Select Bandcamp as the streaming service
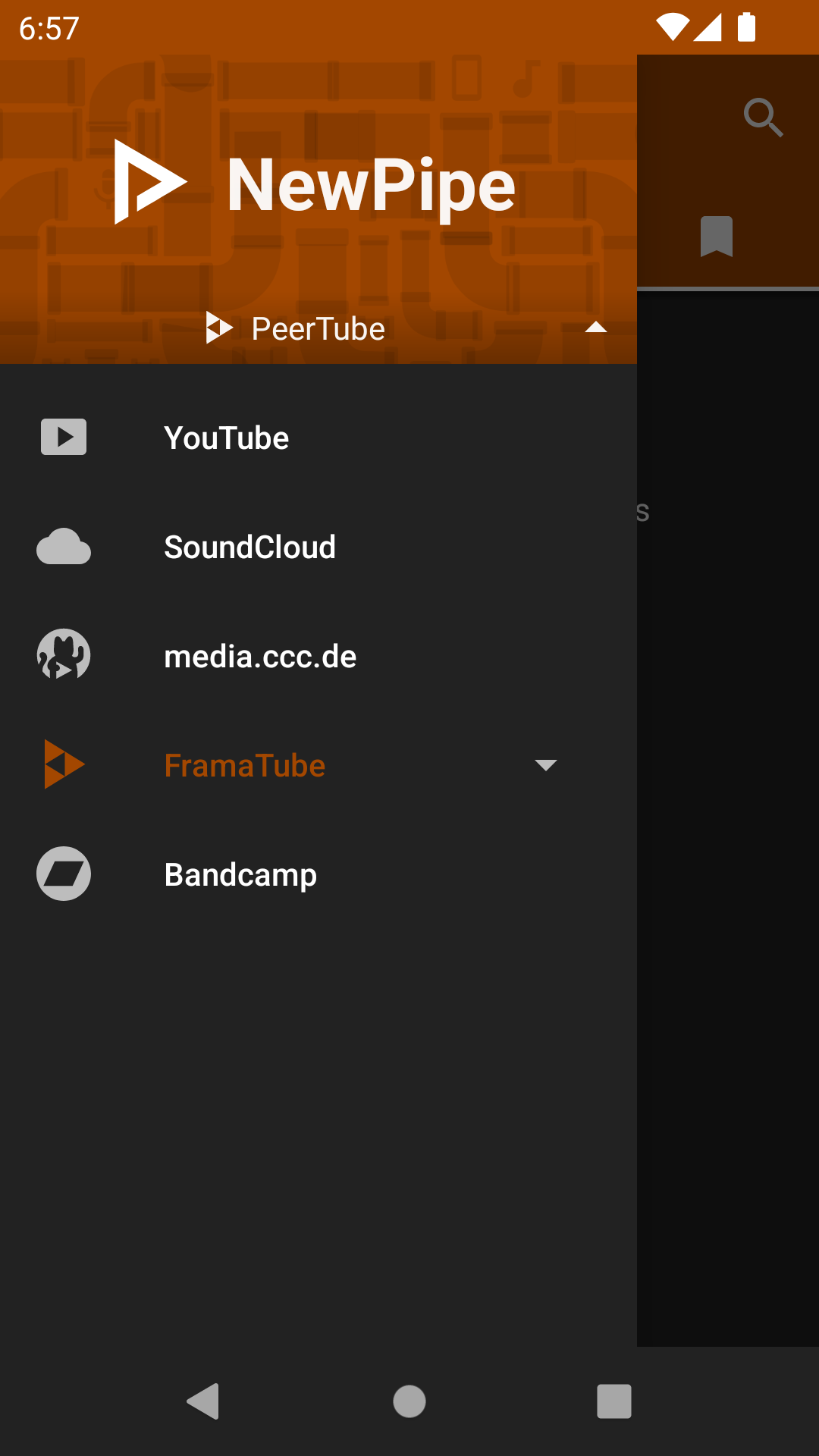This screenshot has height=1456, width=819. [x=240, y=874]
